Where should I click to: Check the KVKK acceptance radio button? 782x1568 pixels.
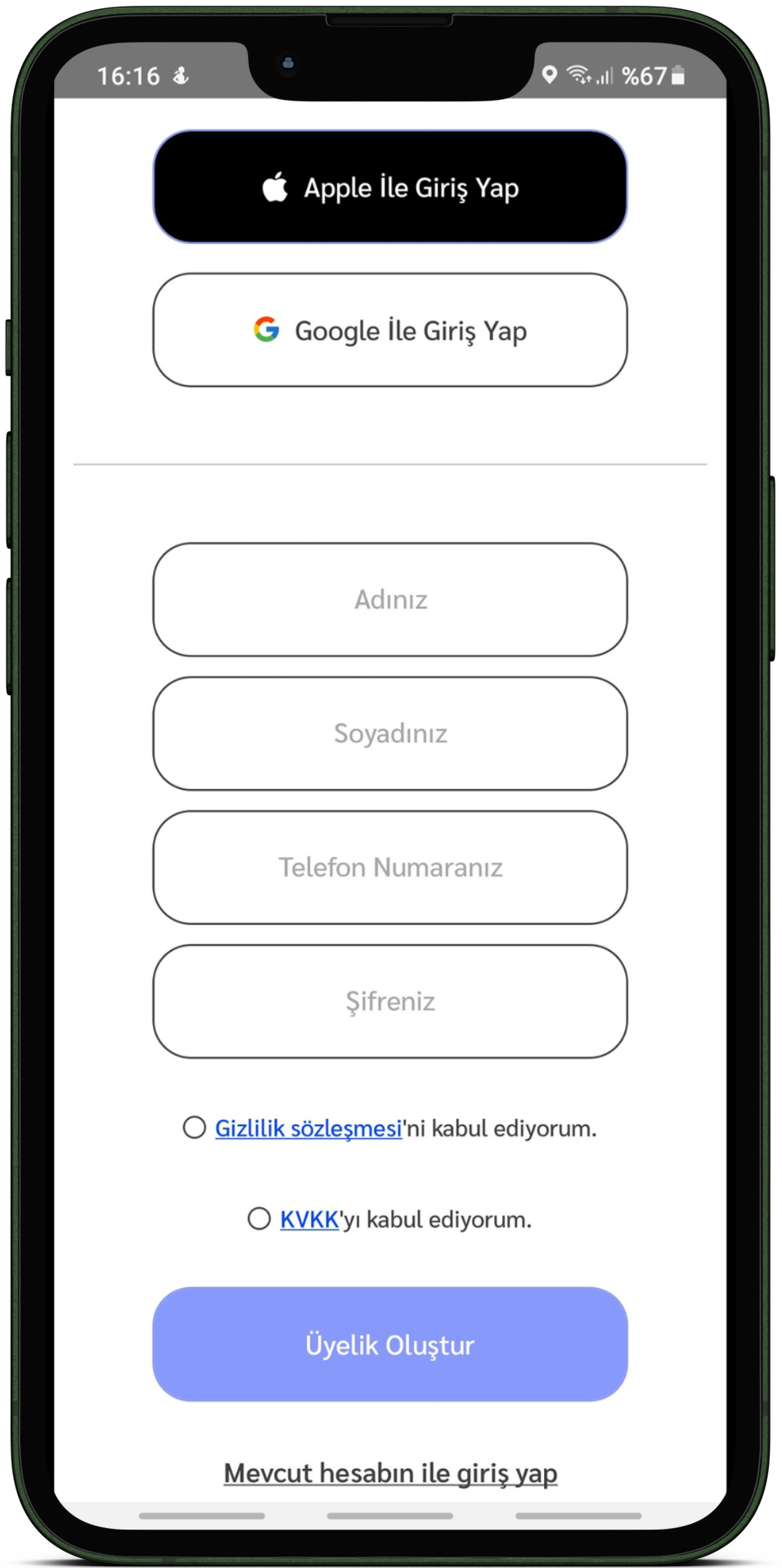[258, 1219]
